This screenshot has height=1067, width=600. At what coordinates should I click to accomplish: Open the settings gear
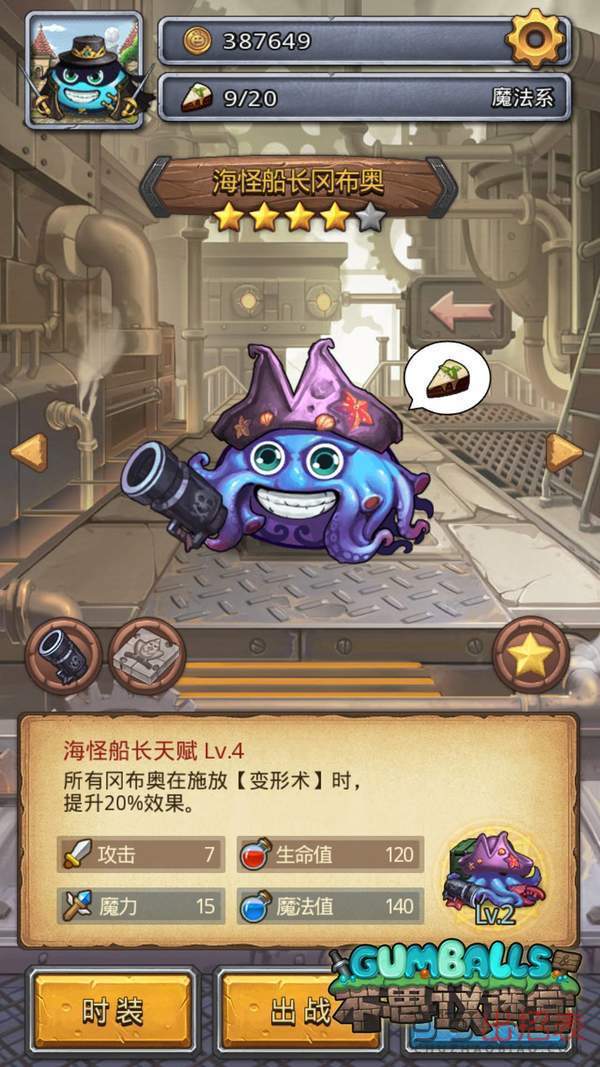coord(536,38)
